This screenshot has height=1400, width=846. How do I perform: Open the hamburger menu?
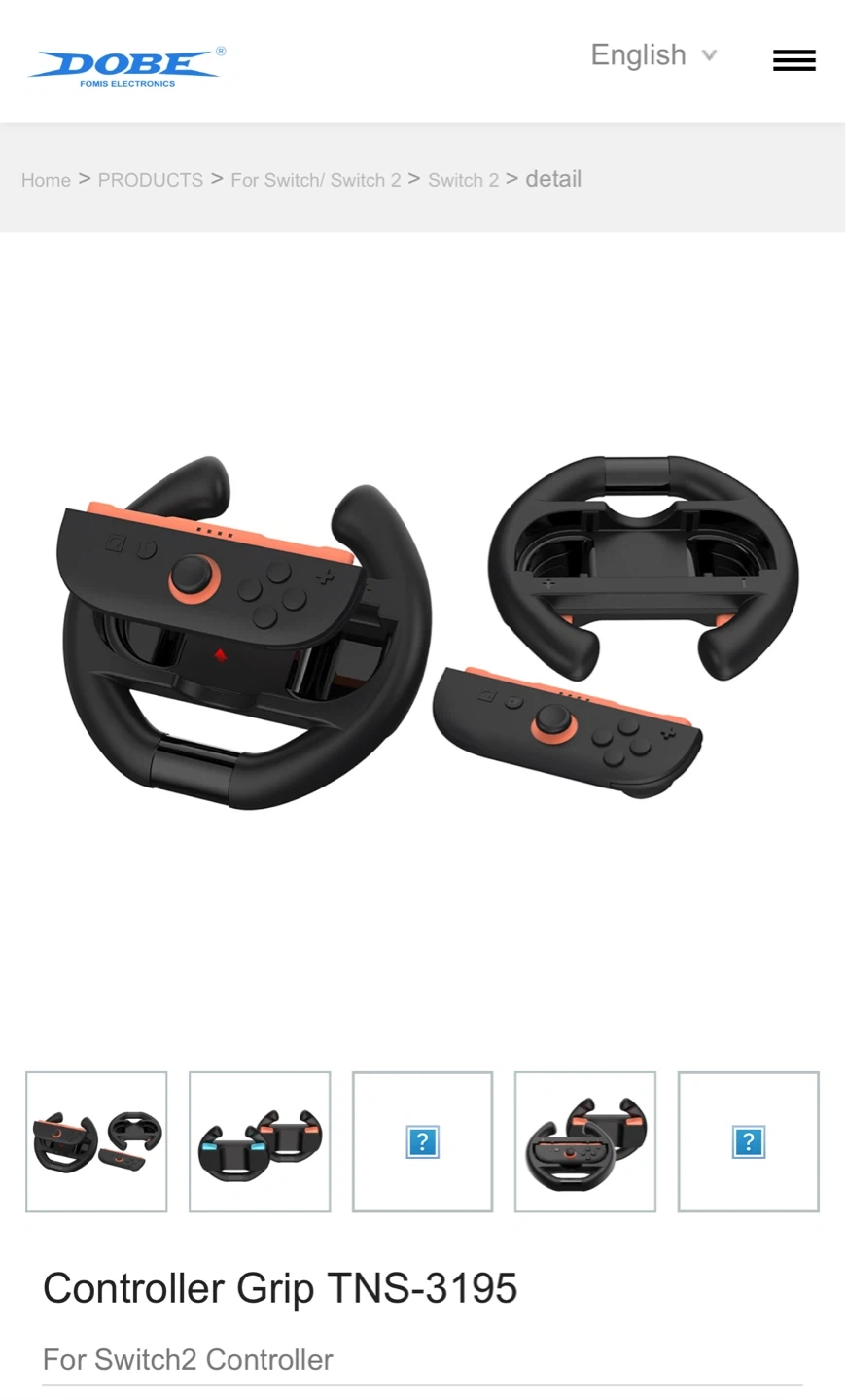click(793, 60)
